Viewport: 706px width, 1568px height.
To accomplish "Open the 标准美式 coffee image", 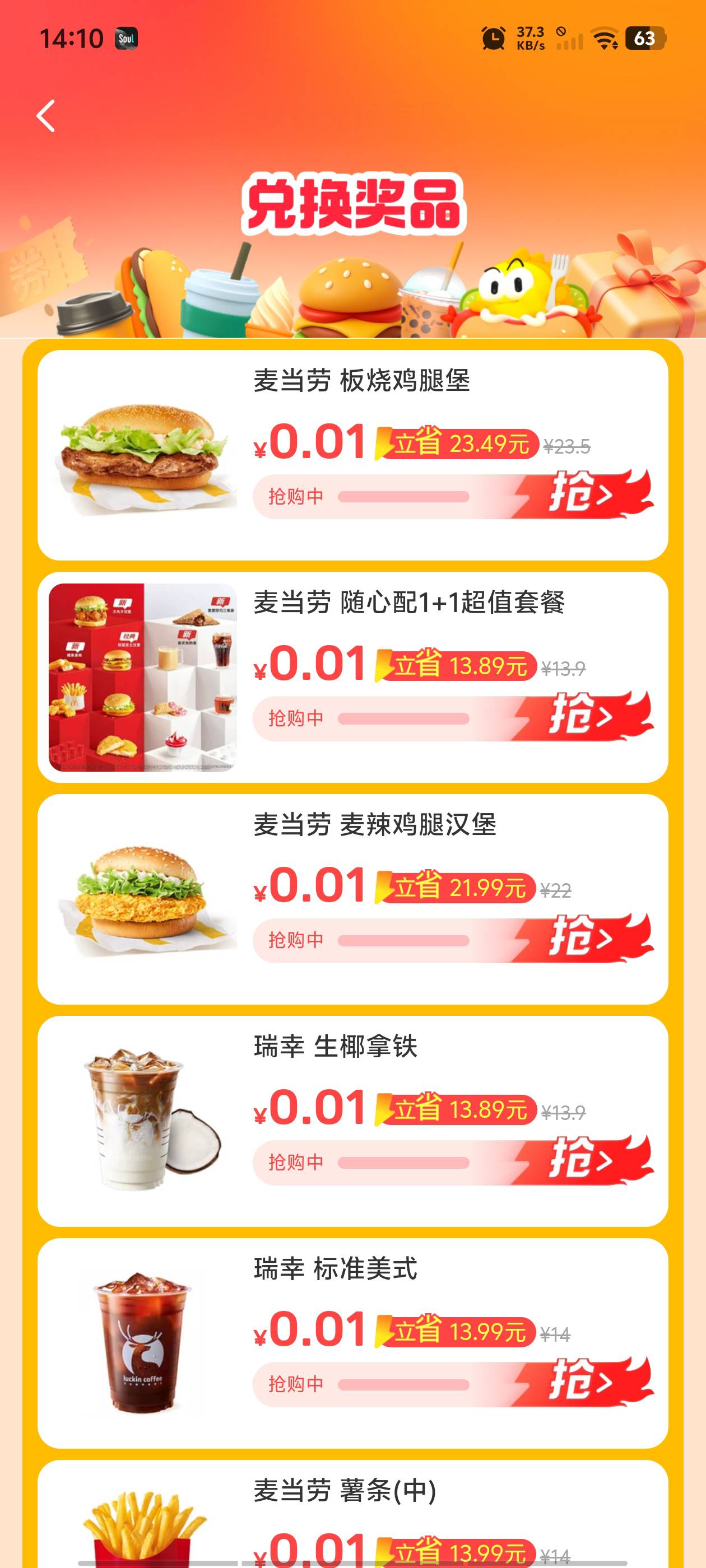I will tap(142, 1343).
